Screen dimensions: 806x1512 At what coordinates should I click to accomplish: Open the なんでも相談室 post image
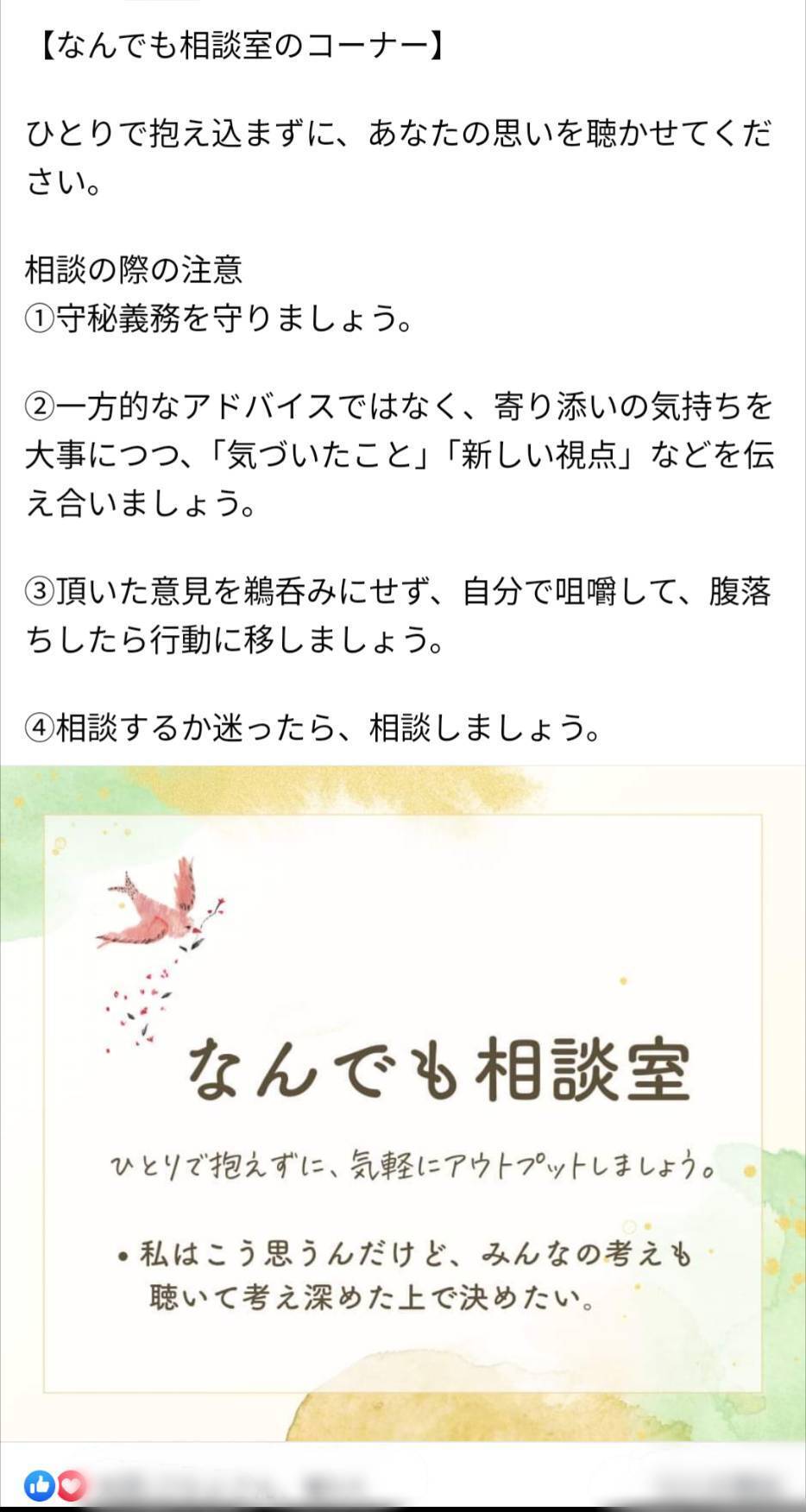403,1102
